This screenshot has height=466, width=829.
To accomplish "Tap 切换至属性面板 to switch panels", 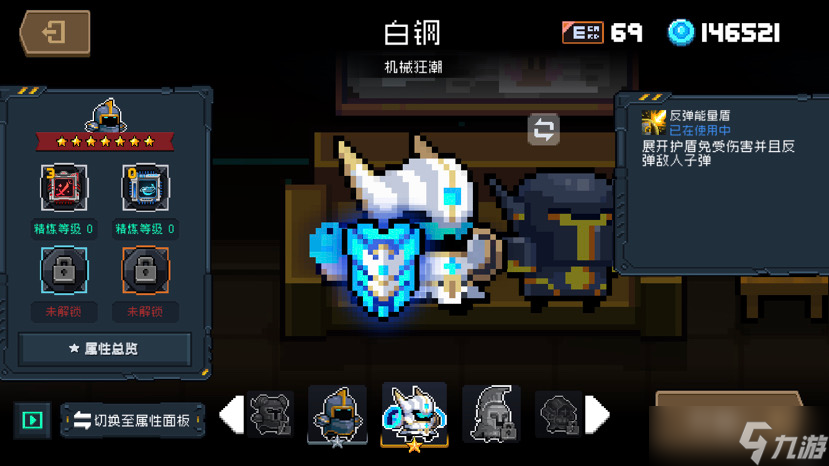I will point(133,421).
